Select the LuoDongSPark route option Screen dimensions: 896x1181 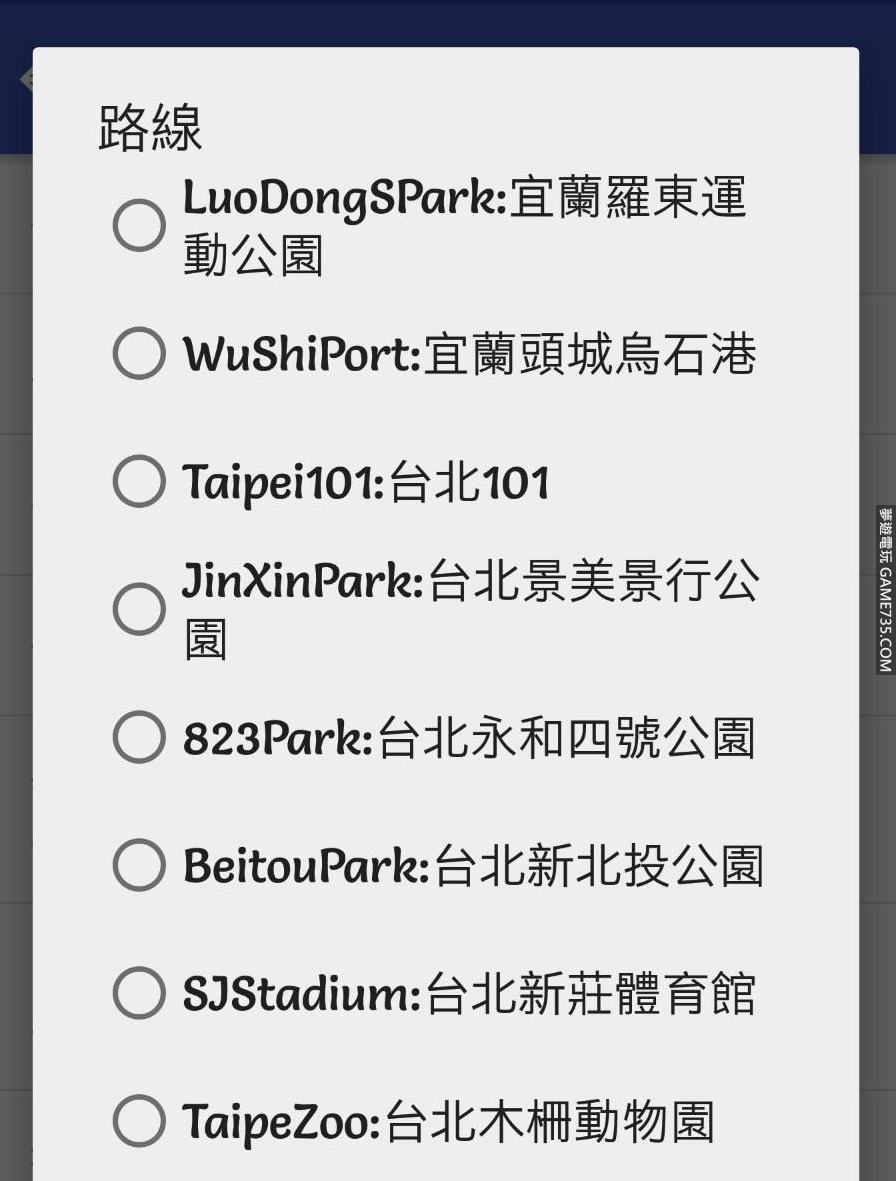[139, 225]
